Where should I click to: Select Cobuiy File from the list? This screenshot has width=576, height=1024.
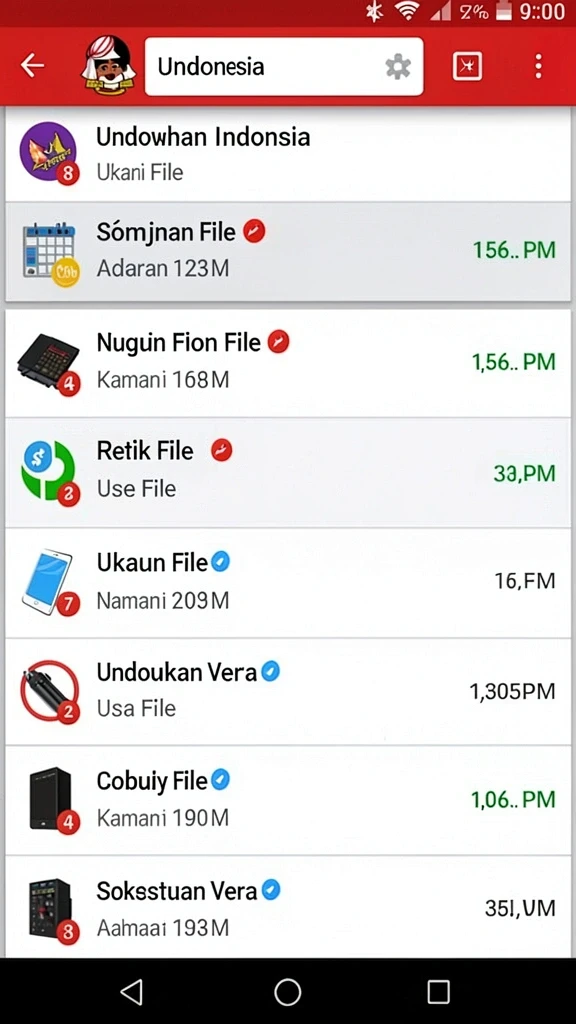[288, 799]
